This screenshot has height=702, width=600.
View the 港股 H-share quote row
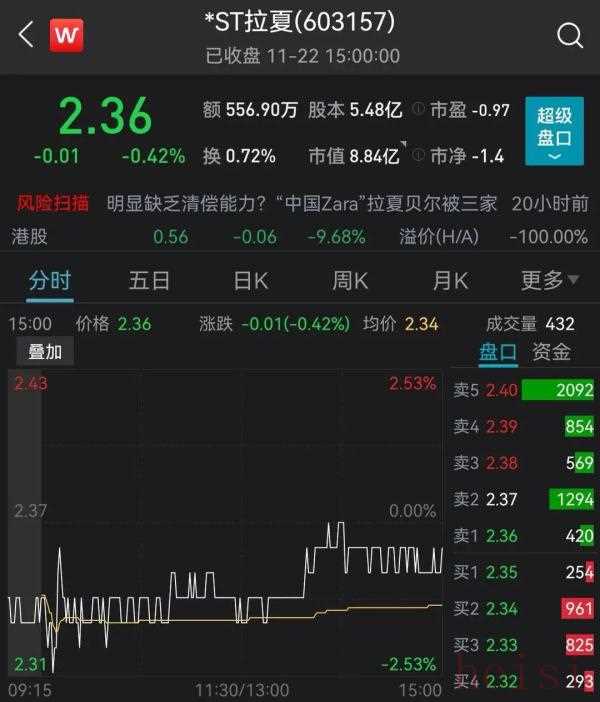click(x=300, y=237)
